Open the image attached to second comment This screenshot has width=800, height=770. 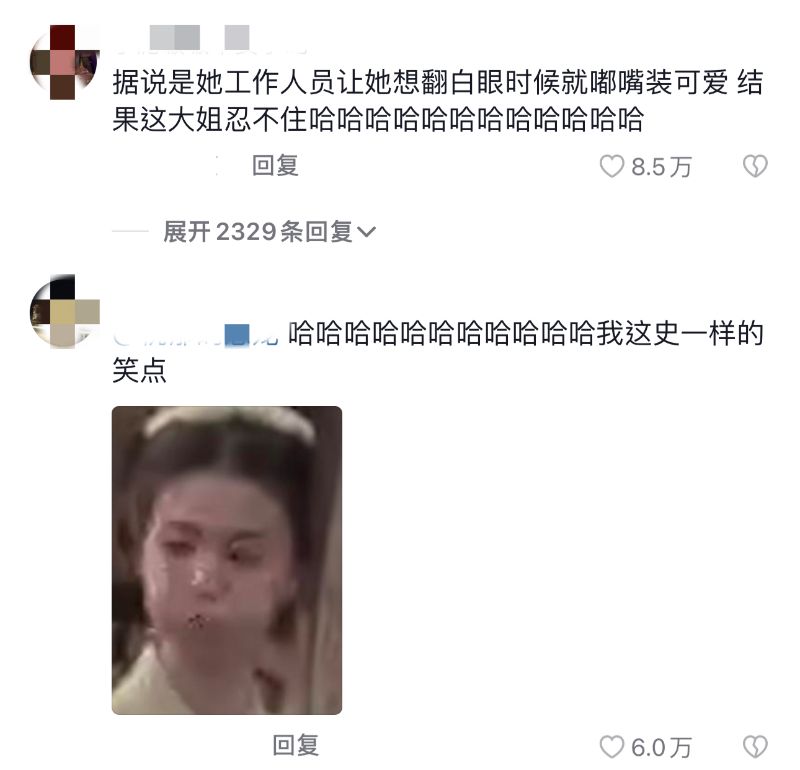click(x=227, y=560)
